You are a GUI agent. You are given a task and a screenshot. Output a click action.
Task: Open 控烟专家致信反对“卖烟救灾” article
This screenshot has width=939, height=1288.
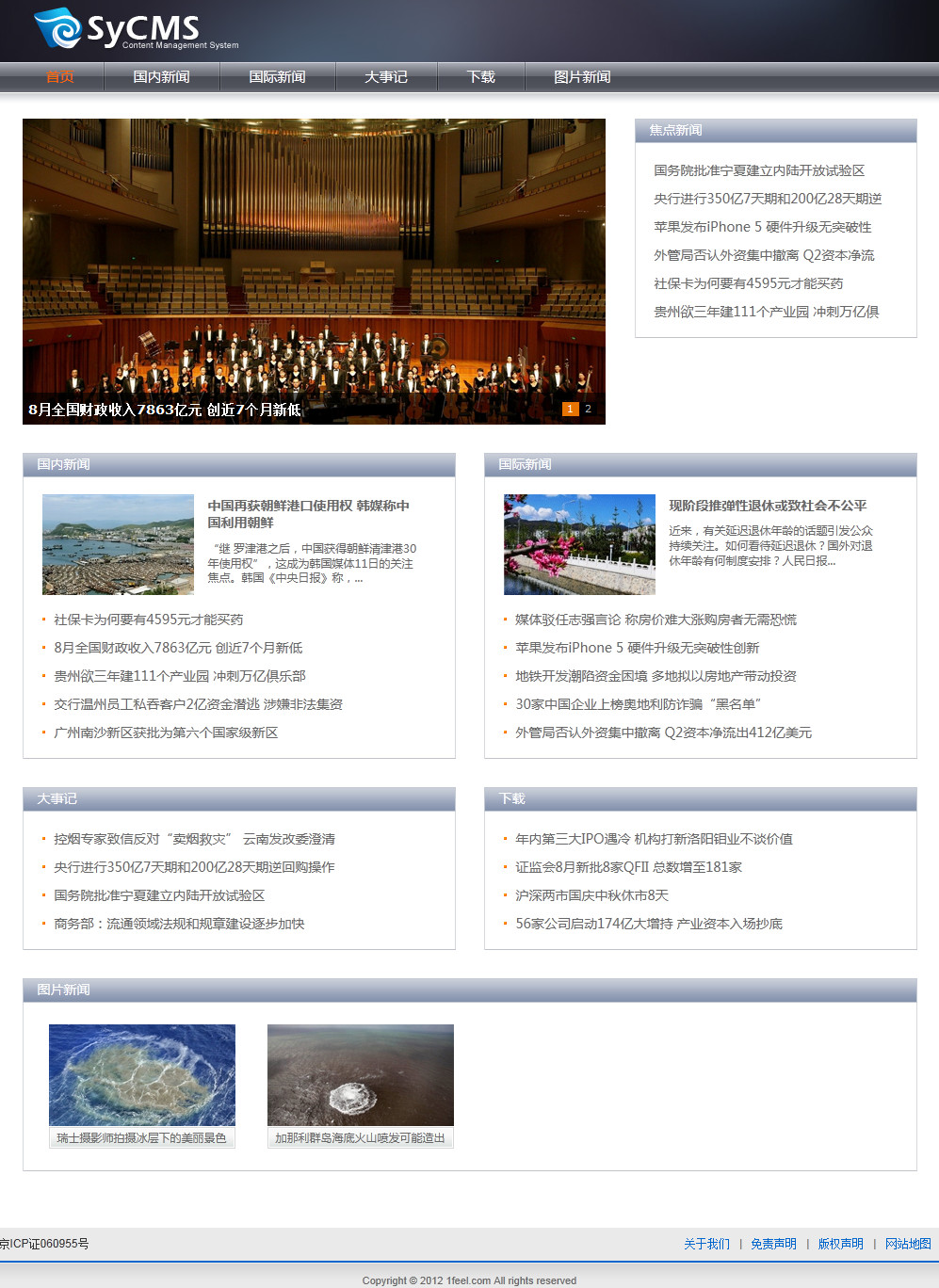(x=194, y=839)
